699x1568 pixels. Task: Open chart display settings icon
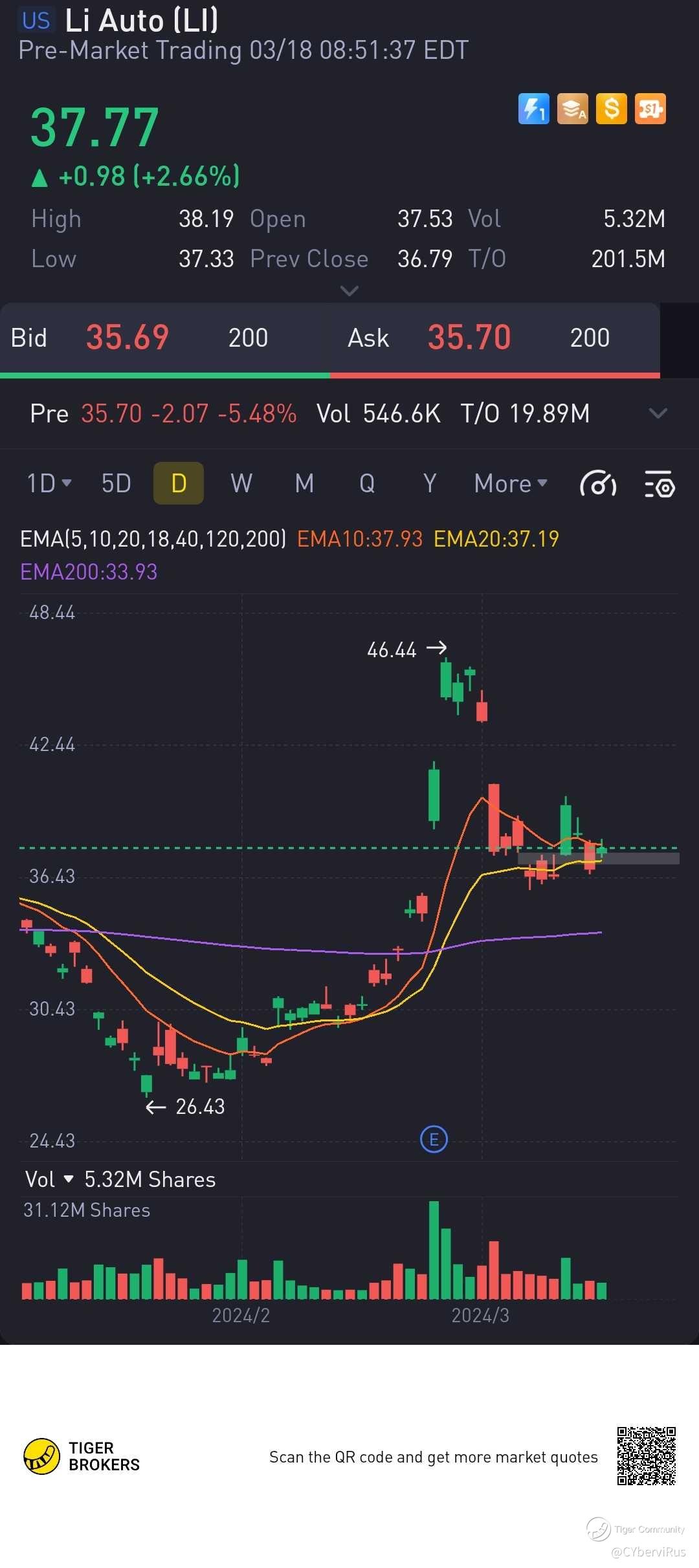pyautogui.click(x=660, y=484)
